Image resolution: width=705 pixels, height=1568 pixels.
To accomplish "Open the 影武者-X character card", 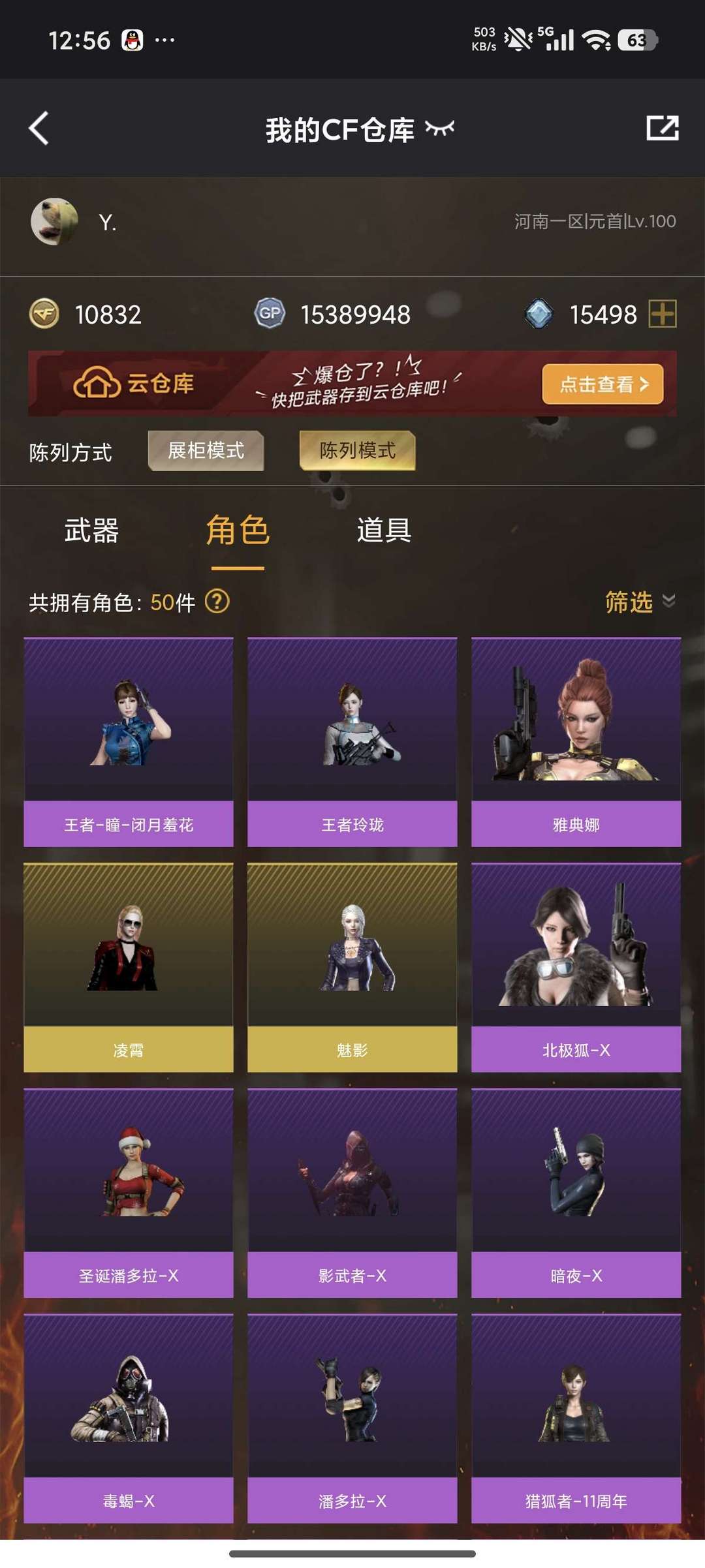I will click(x=352, y=1193).
